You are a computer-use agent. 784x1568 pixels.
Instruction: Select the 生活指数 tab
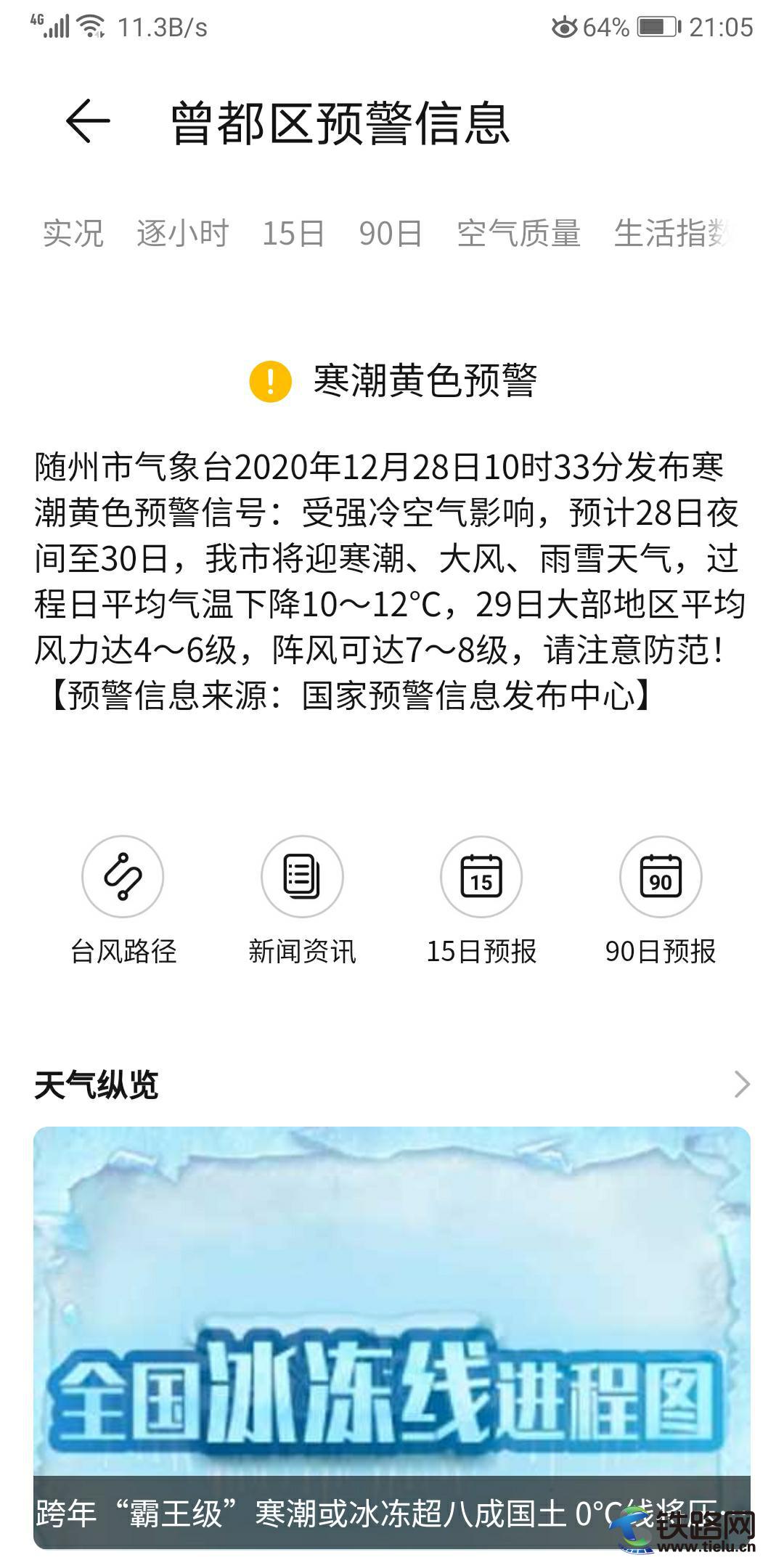(x=671, y=234)
